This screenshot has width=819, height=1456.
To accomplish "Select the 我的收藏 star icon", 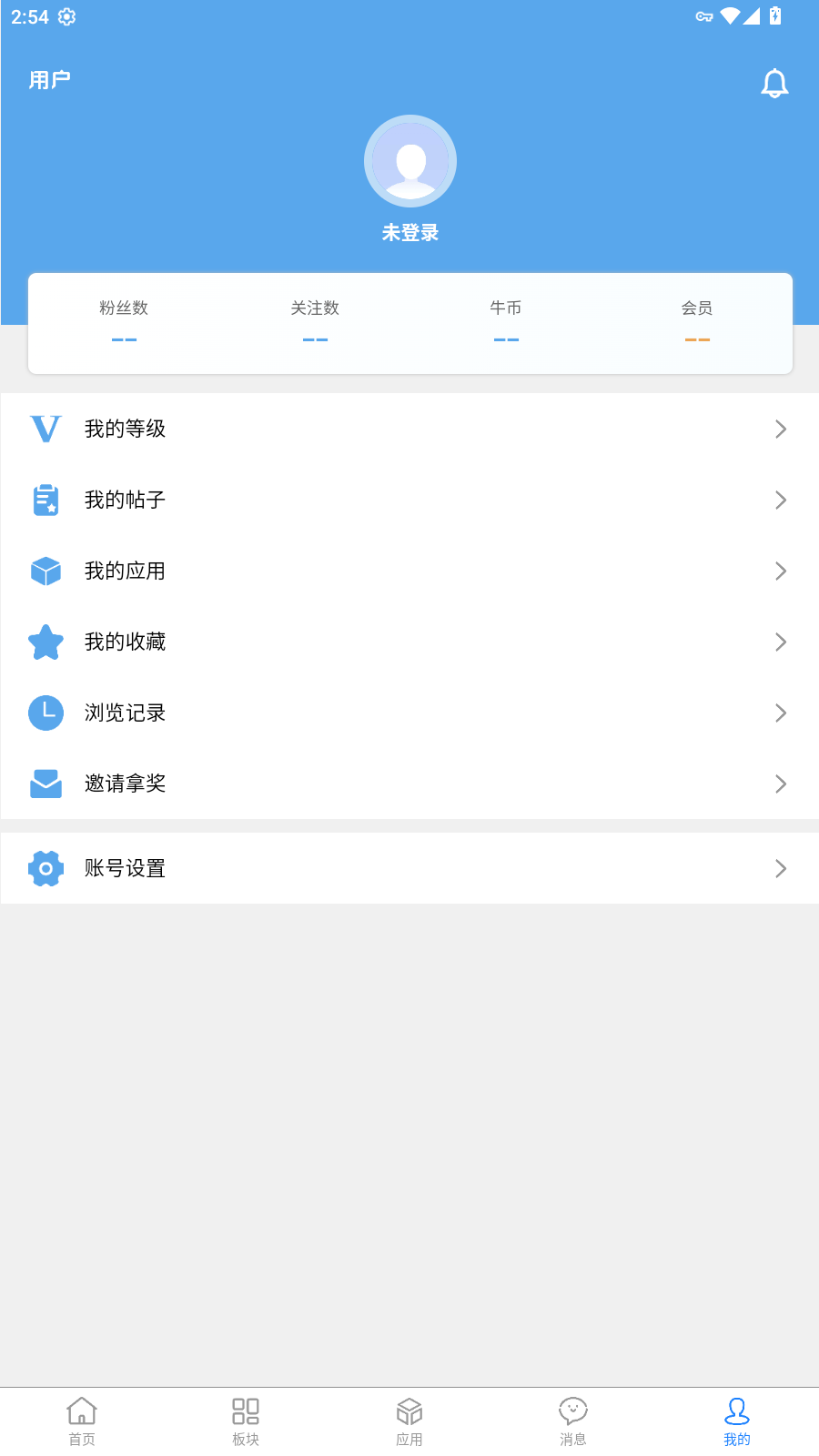I will [45, 642].
